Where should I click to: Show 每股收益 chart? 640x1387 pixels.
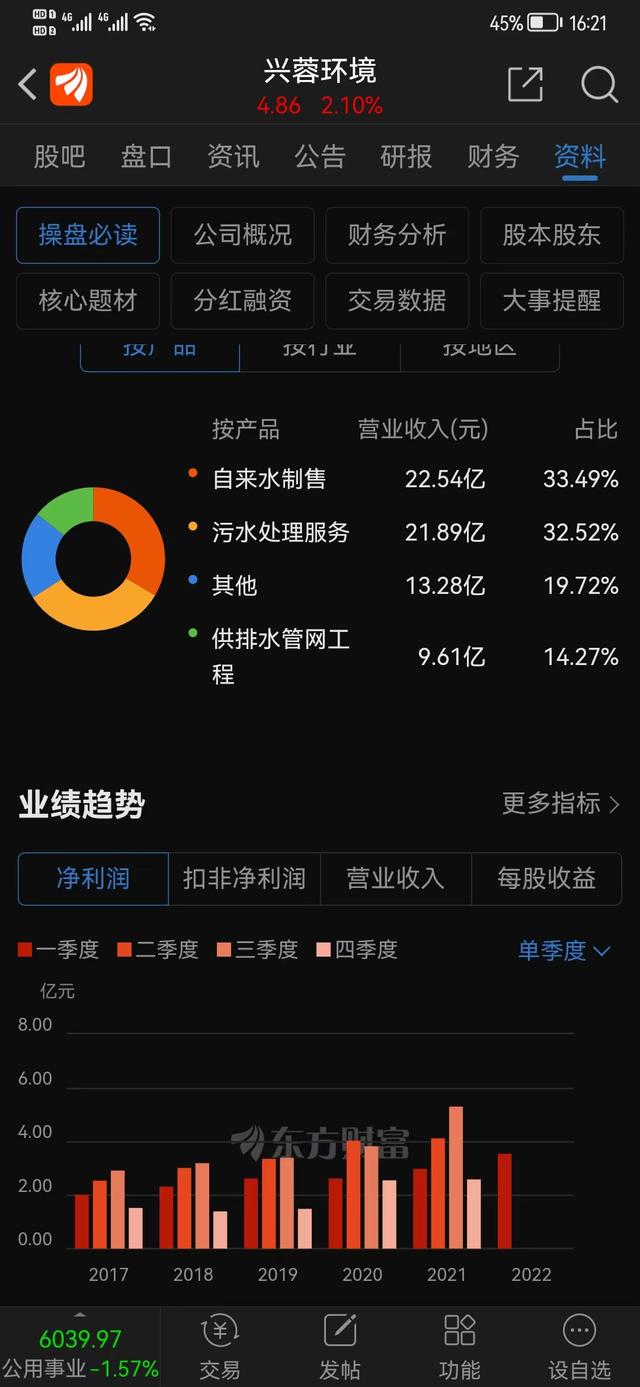coord(547,879)
